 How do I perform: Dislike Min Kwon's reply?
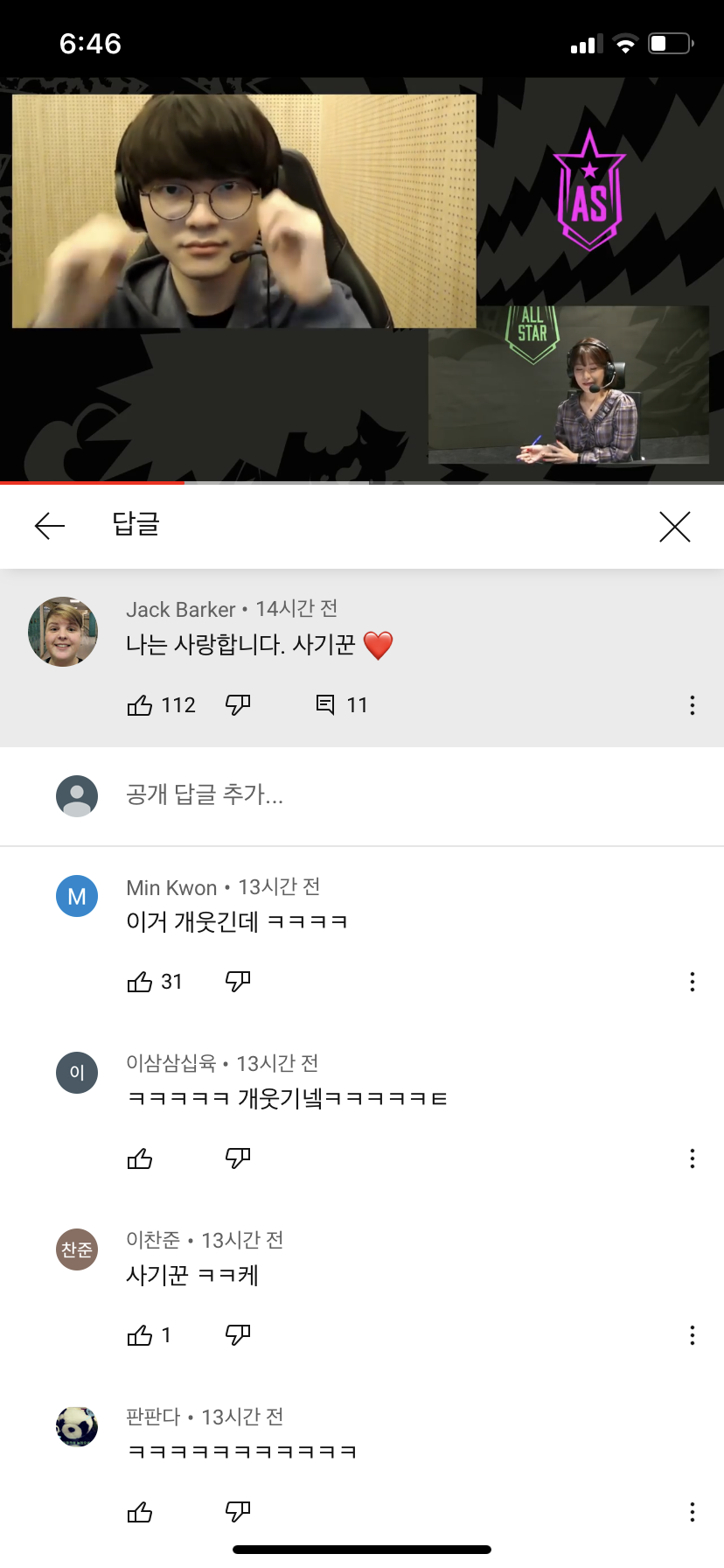click(238, 982)
